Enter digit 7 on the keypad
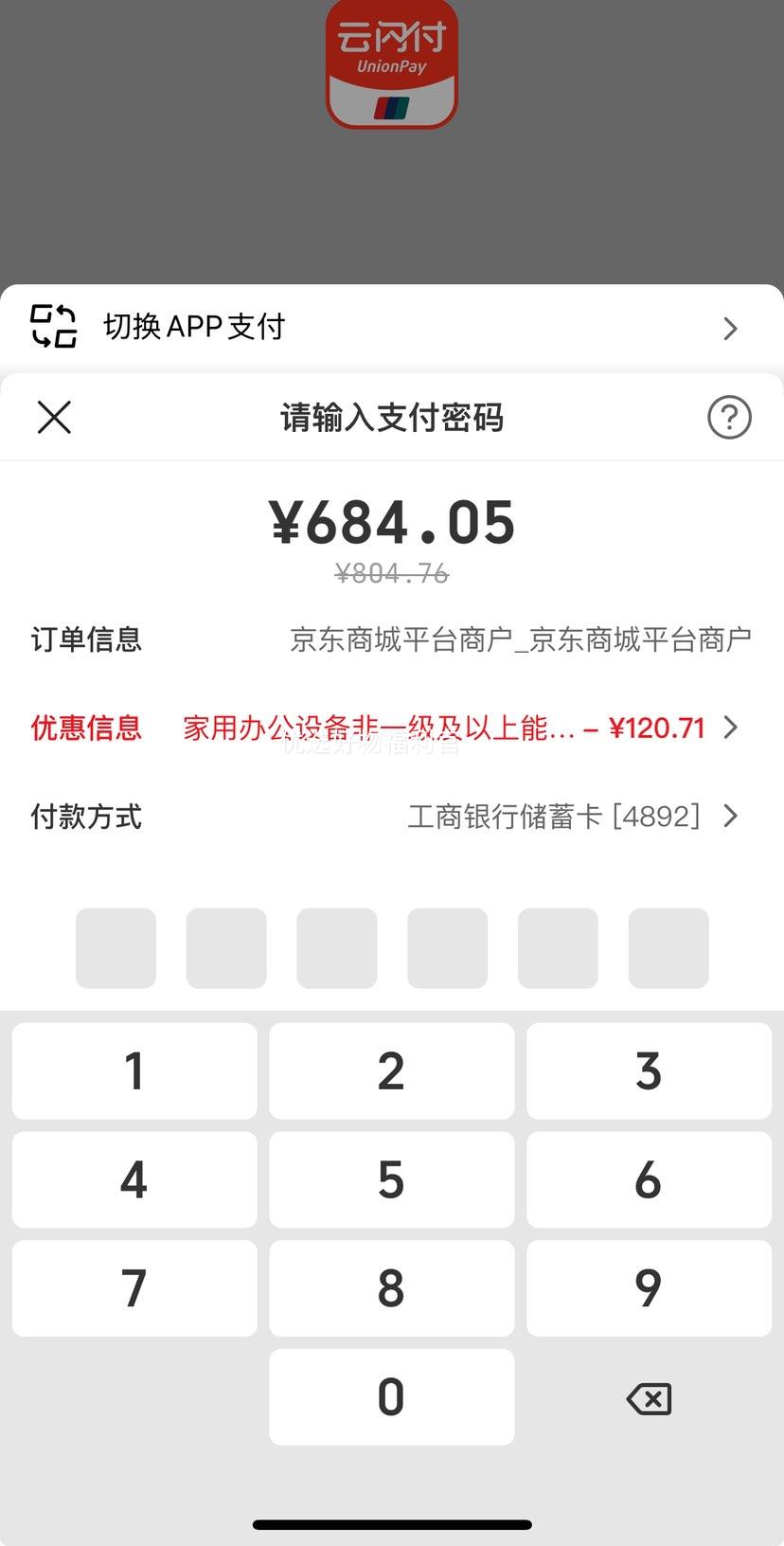This screenshot has width=784, height=1546. tap(134, 1288)
